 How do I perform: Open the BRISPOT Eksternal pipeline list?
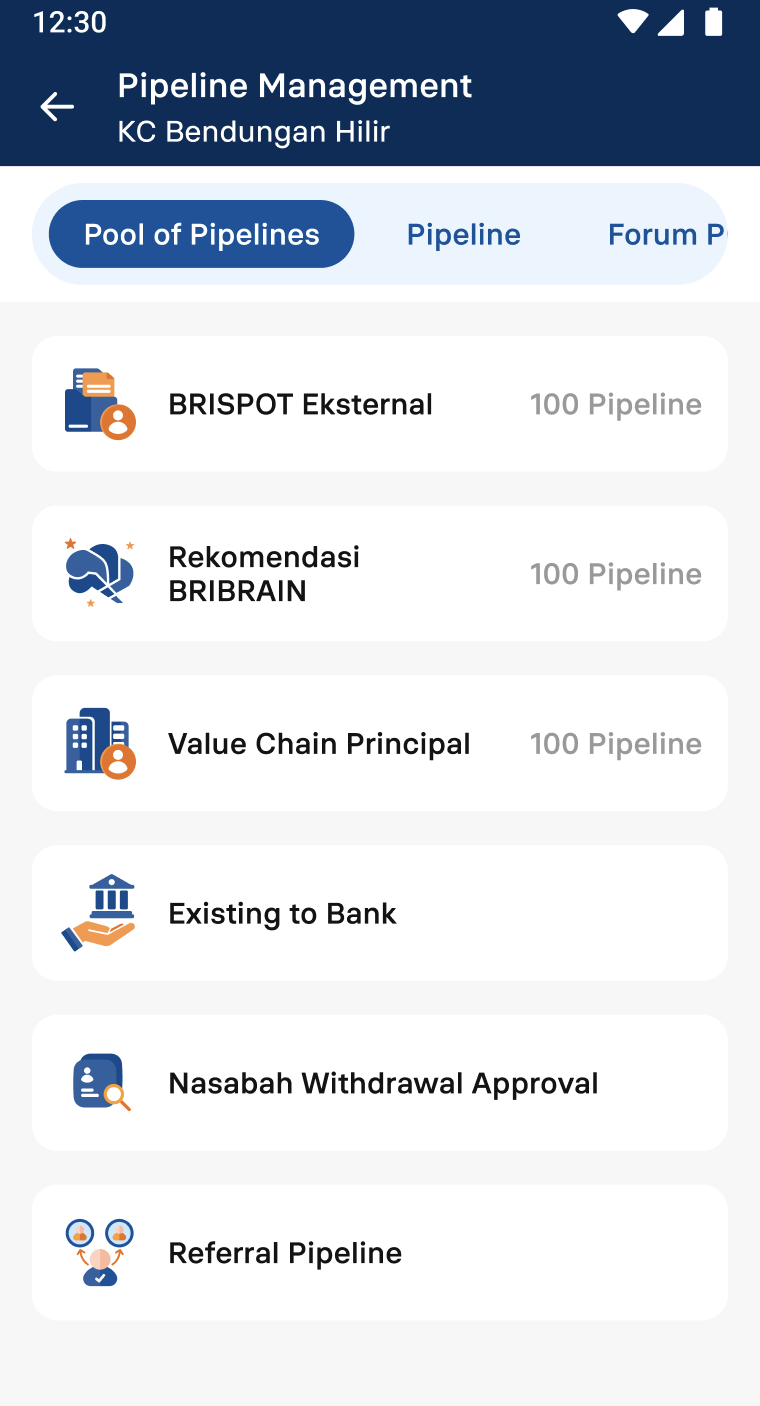tap(380, 403)
